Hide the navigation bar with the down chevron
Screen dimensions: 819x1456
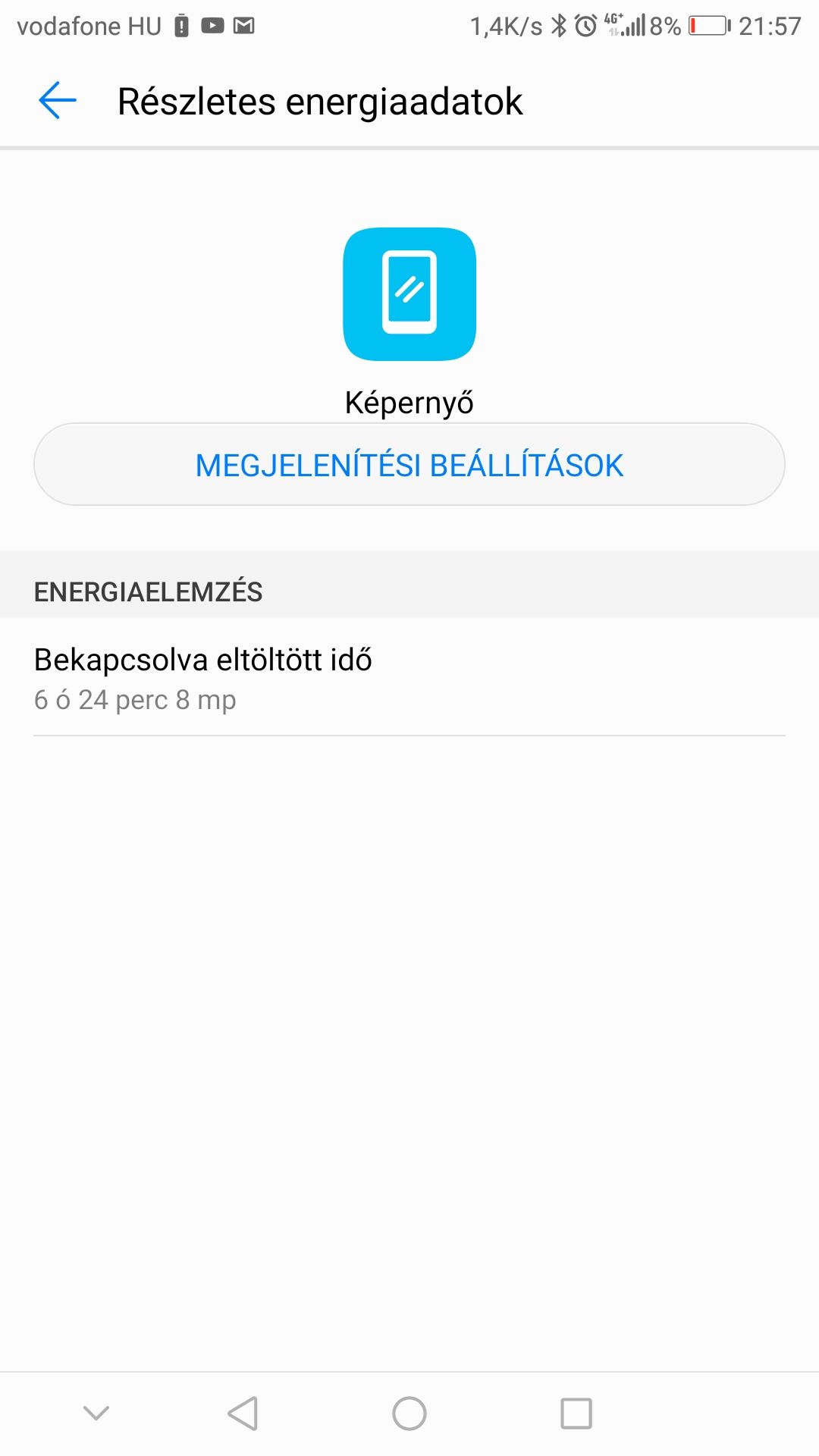(x=96, y=1413)
